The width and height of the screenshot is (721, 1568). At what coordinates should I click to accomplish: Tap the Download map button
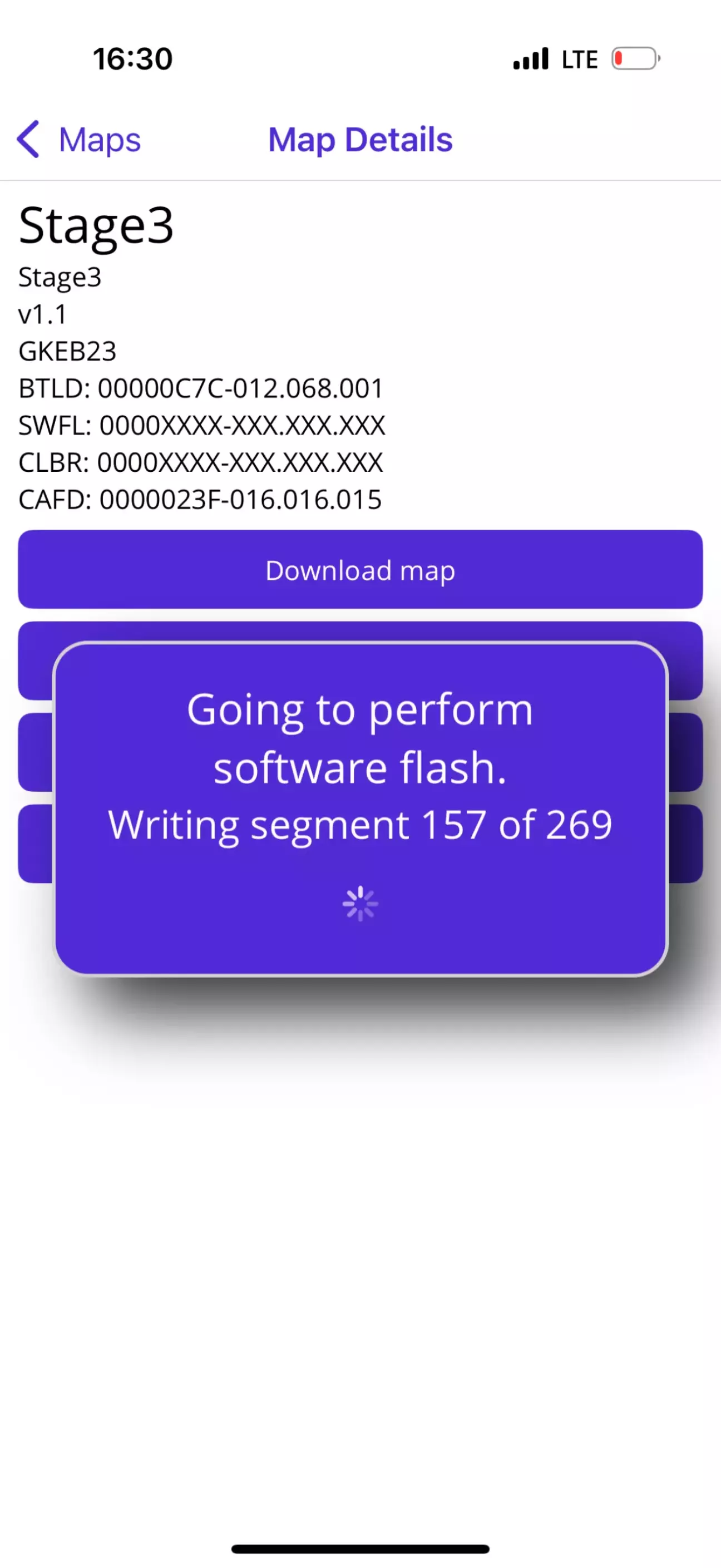click(360, 569)
